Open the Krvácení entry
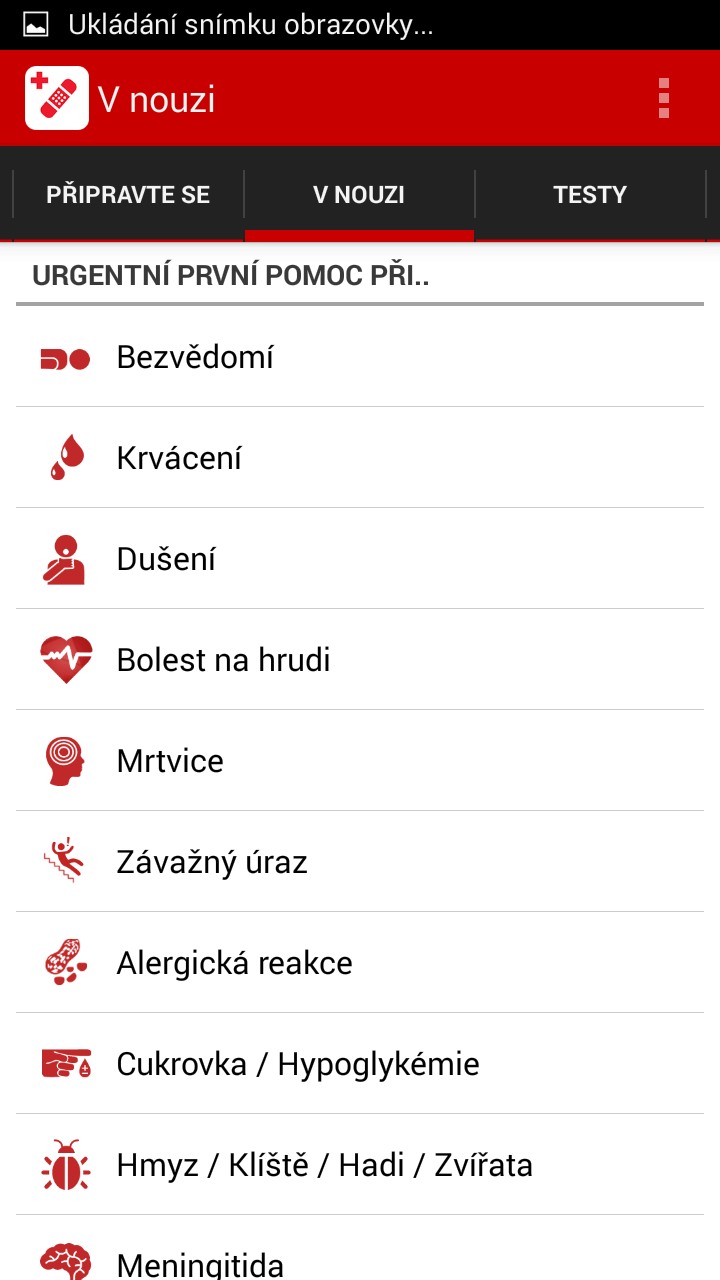Screen dimensions: 720x1280 pos(360,458)
